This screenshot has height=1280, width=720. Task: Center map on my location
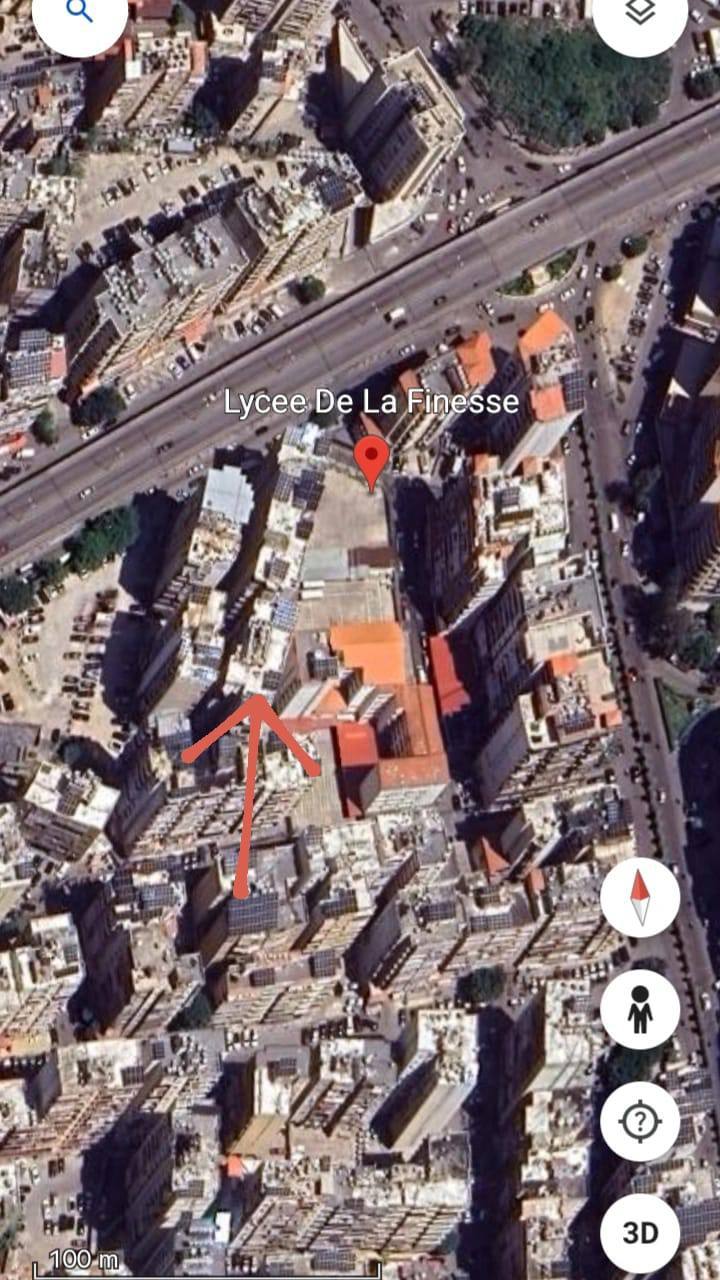point(640,1121)
